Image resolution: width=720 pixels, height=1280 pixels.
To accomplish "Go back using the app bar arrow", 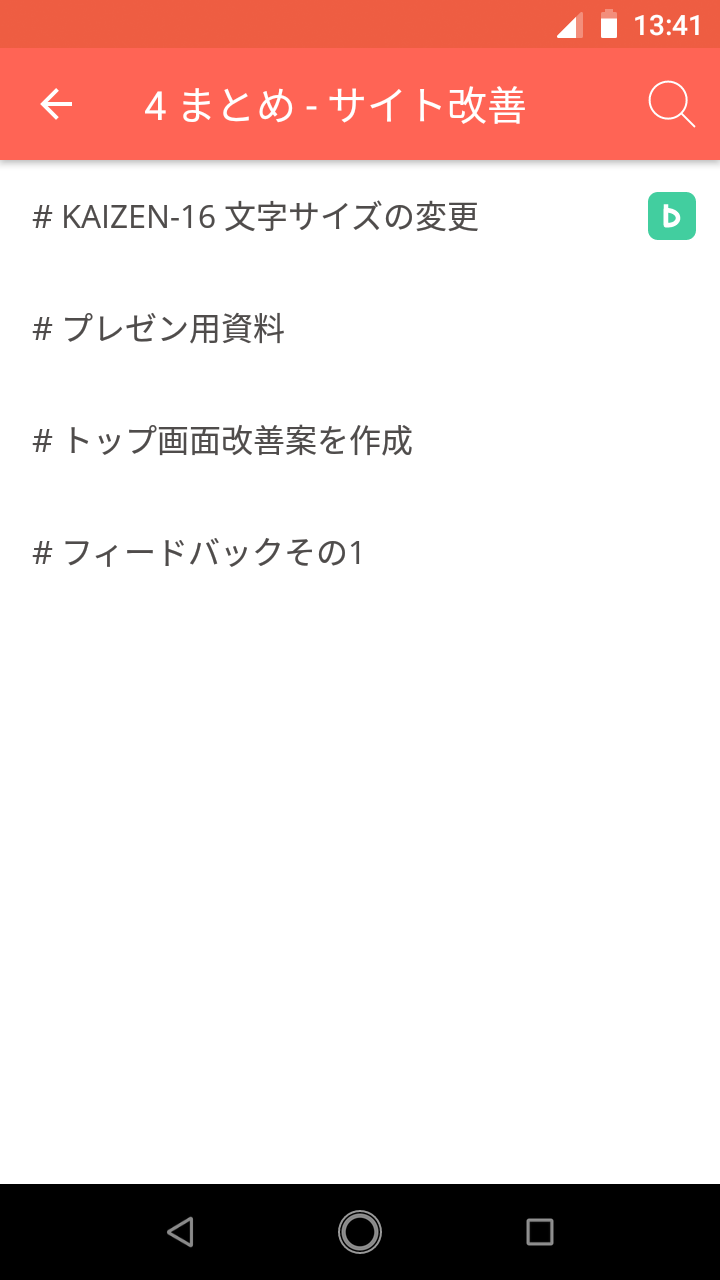I will (x=56, y=104).
